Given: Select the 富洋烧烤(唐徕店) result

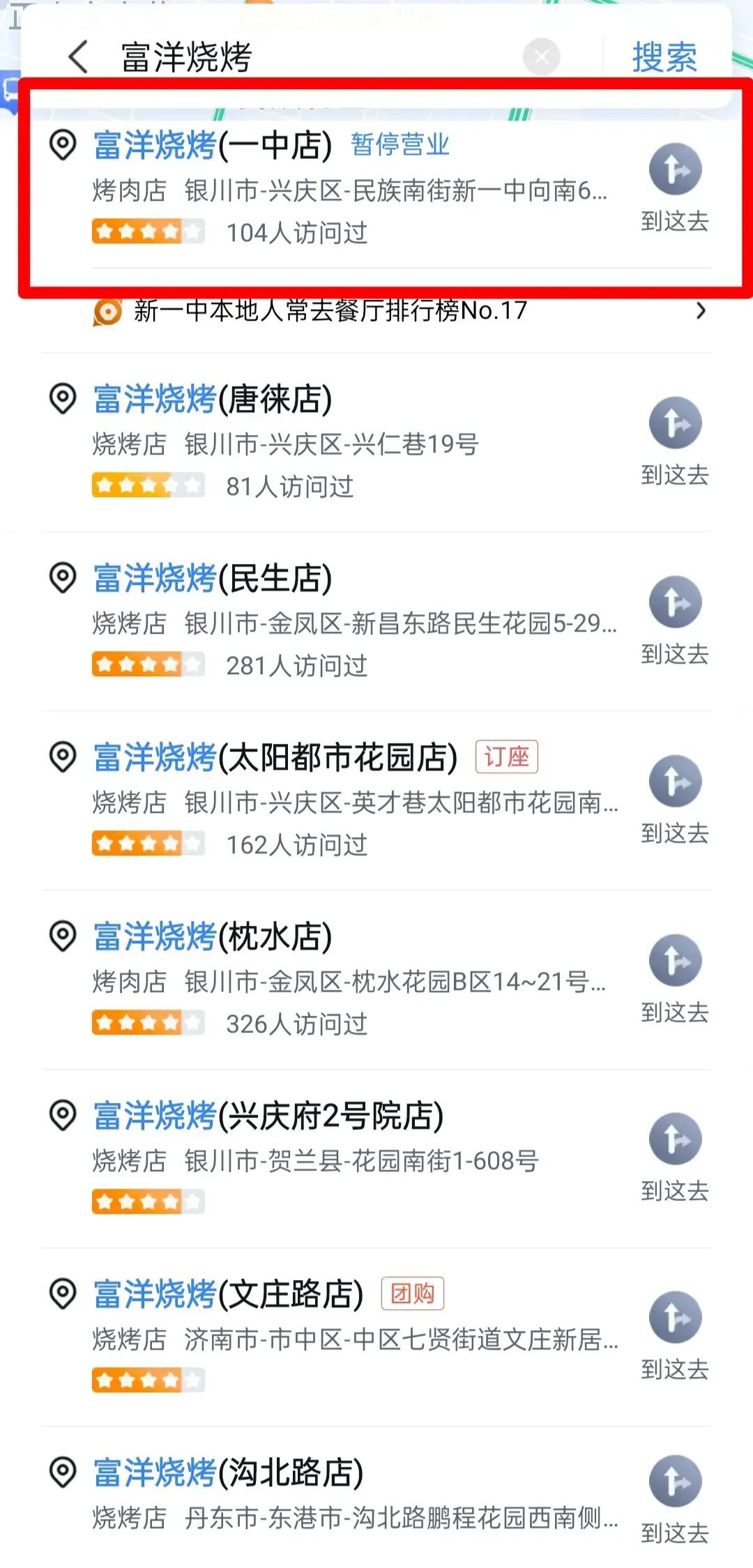Looking at the screenshot, I should [x=335, y=442].
